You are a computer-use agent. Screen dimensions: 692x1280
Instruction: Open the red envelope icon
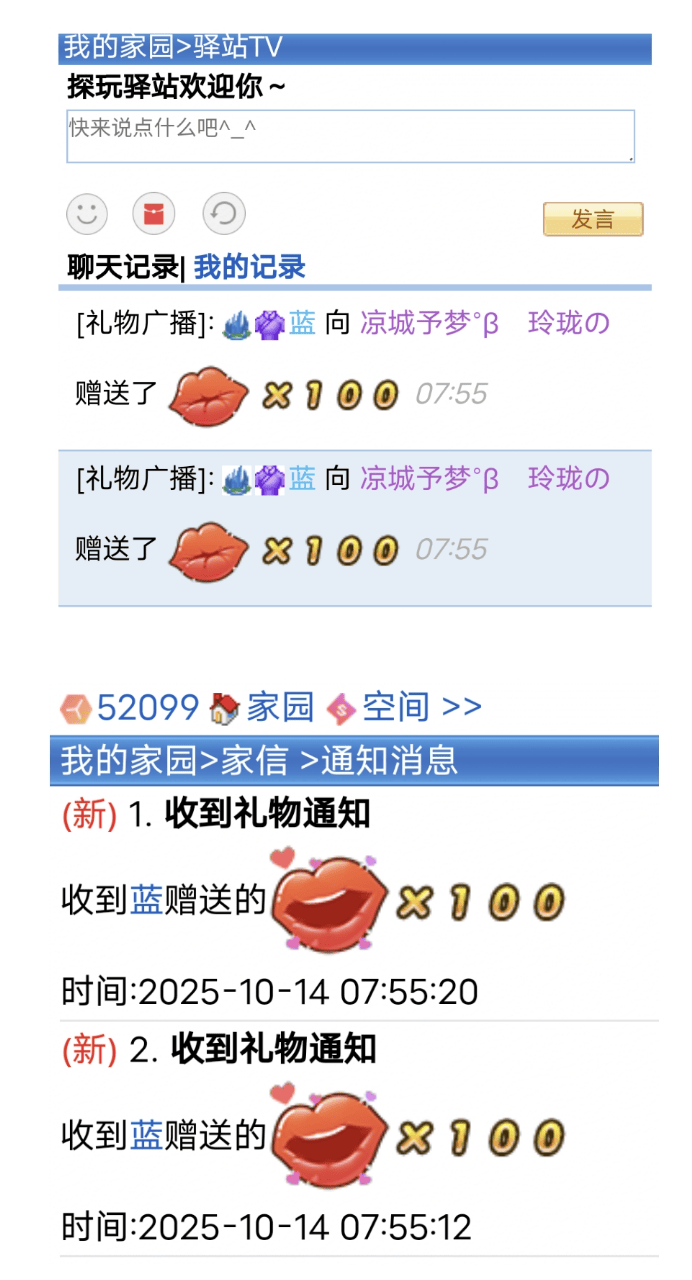pyautogui.click(x=154, y=213)
